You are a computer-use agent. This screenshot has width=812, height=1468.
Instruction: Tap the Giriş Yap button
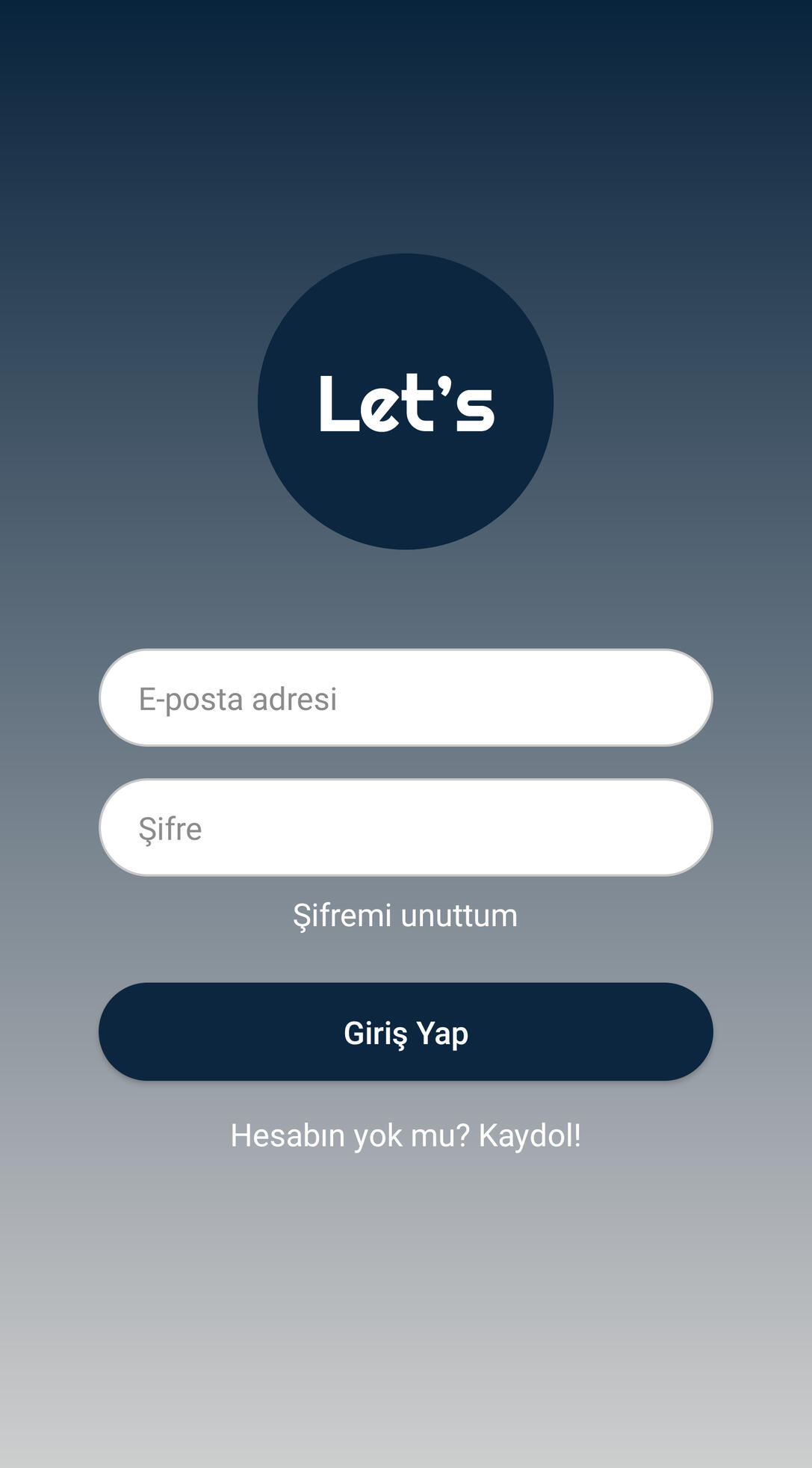click(x=406, y=1031)
